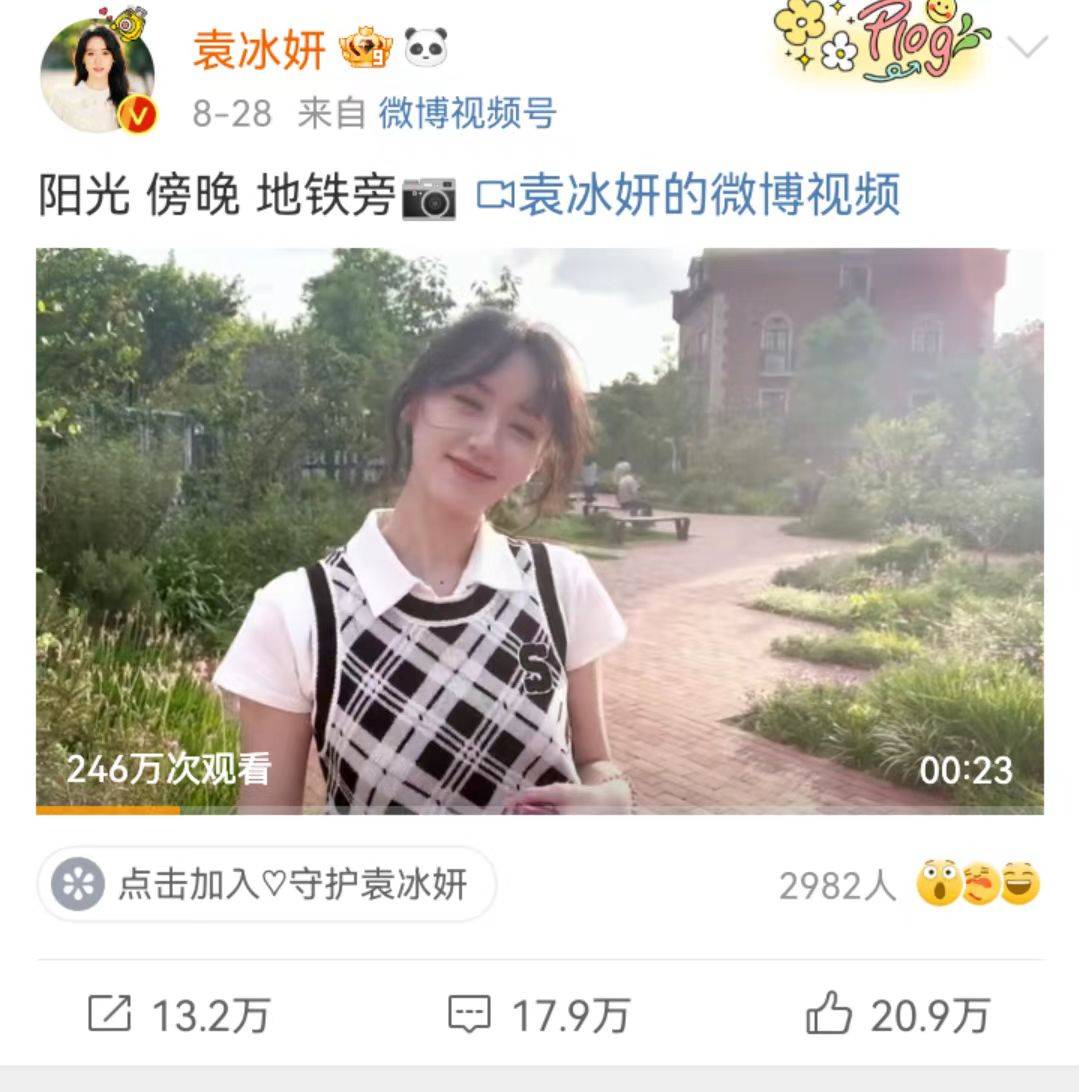
Task: Play the 00:23 video
Action: pos(539,530)
